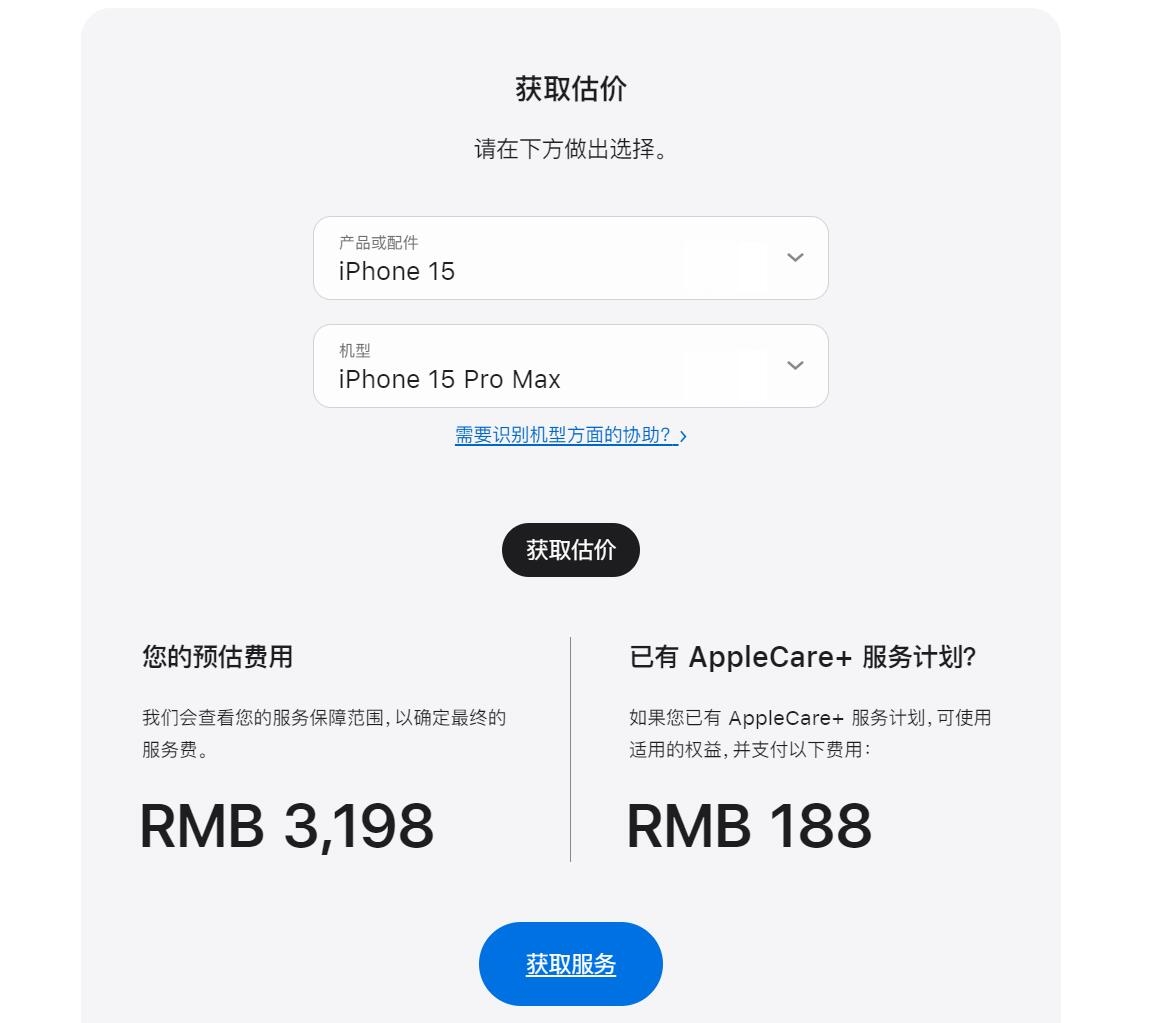Select the blue 获取服务 button
This screenshot has height=1023, width=1160.
570,964
